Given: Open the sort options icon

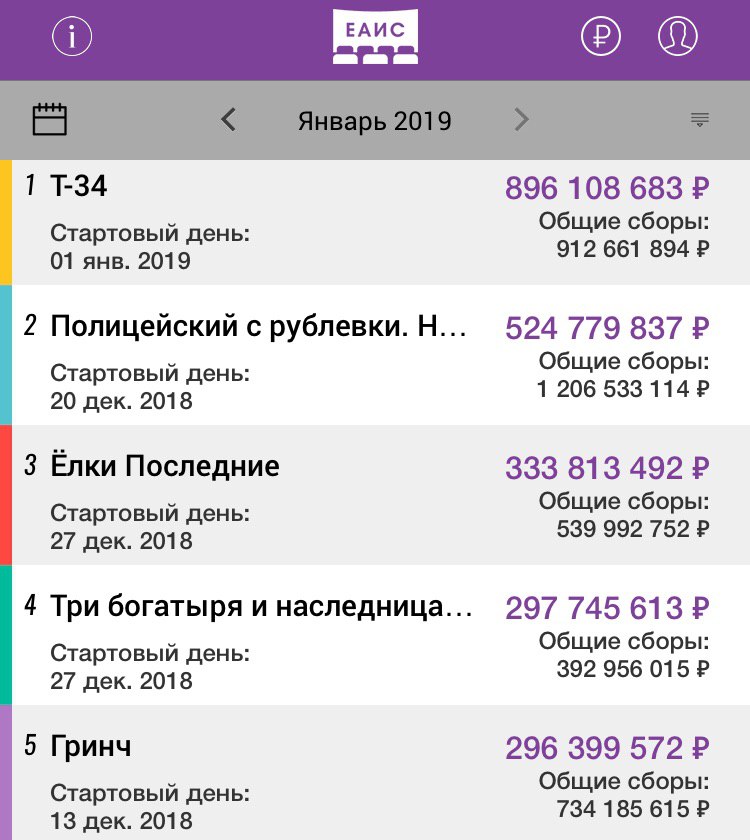Looking at the screenshot, I should [x=700, y=120].
